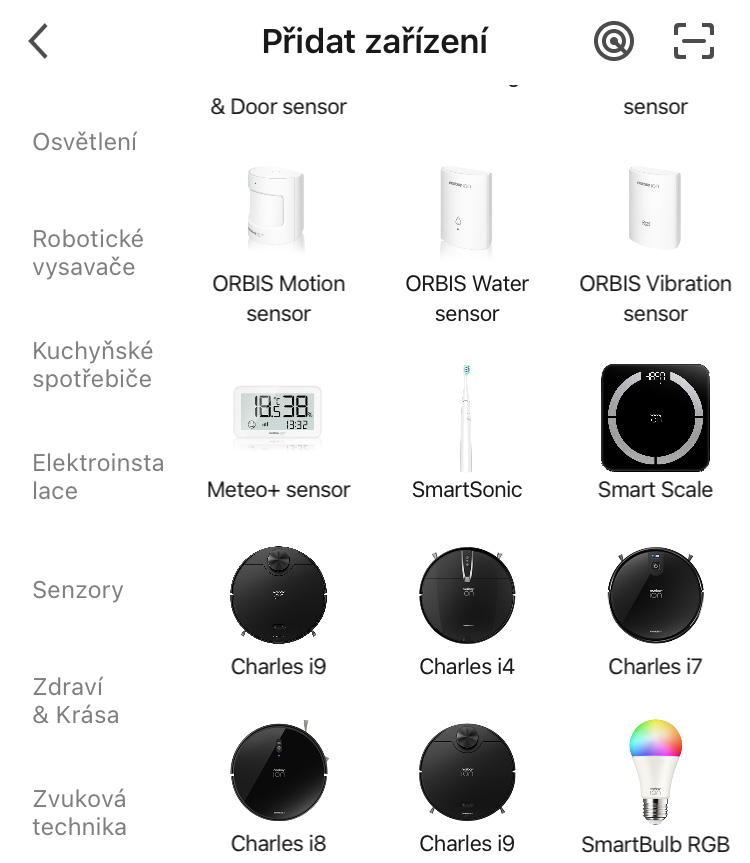Select the Zdraví & Krása category

(x=76, y=701)
